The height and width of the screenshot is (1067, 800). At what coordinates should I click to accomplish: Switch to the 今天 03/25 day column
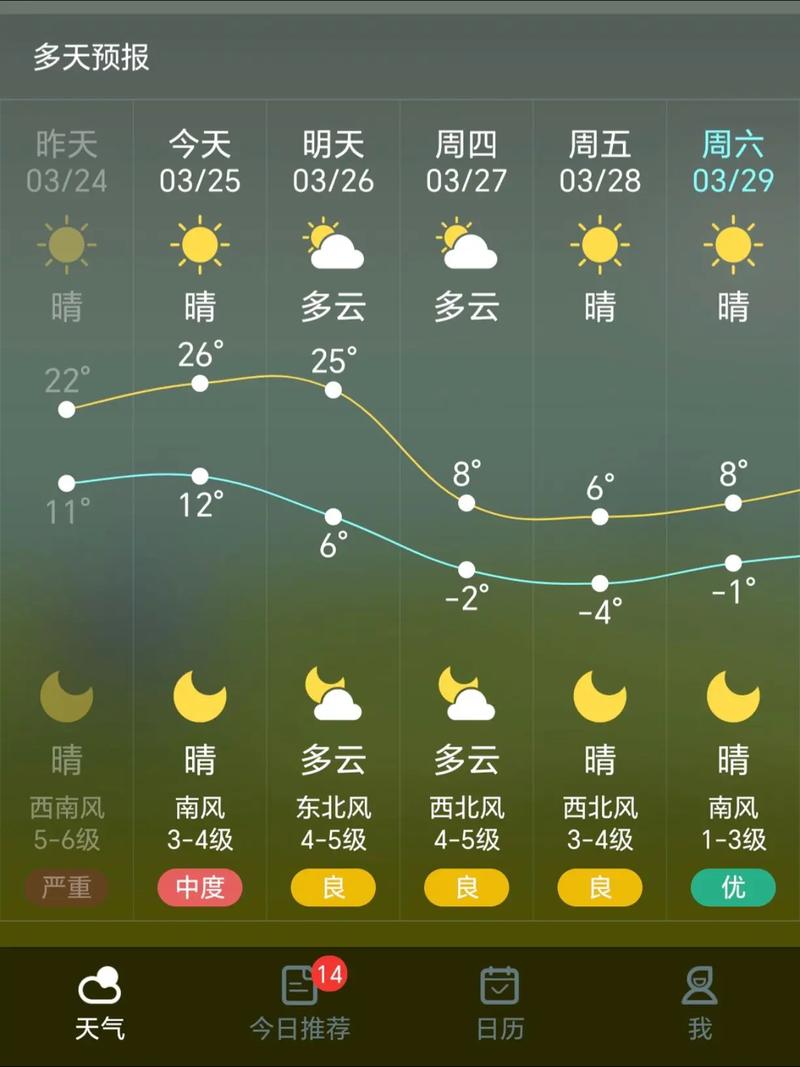tap(200, 163)
